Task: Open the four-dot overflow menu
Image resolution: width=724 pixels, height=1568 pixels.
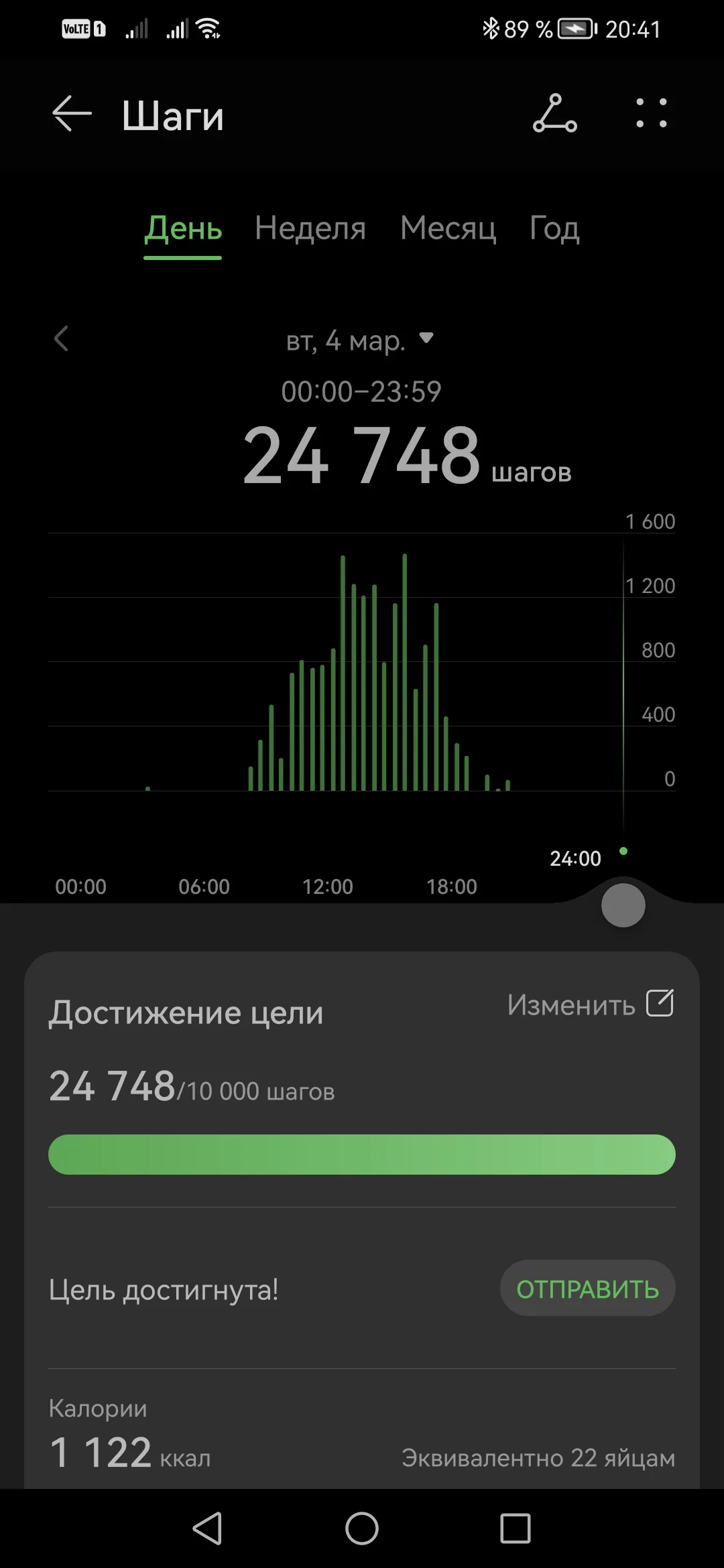Action: tap(651, 113)
